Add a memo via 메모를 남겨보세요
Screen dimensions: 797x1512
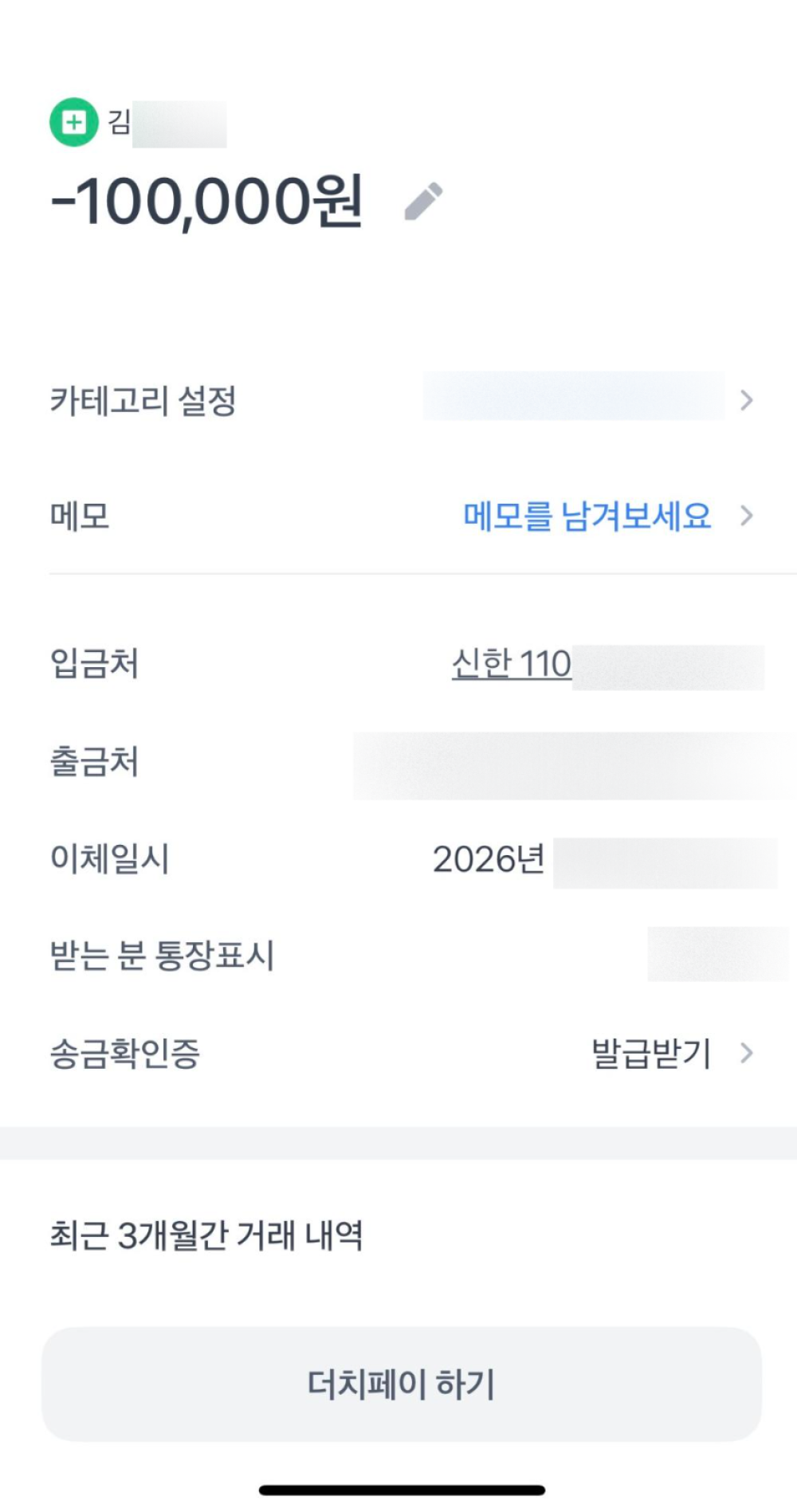[587, 516]
